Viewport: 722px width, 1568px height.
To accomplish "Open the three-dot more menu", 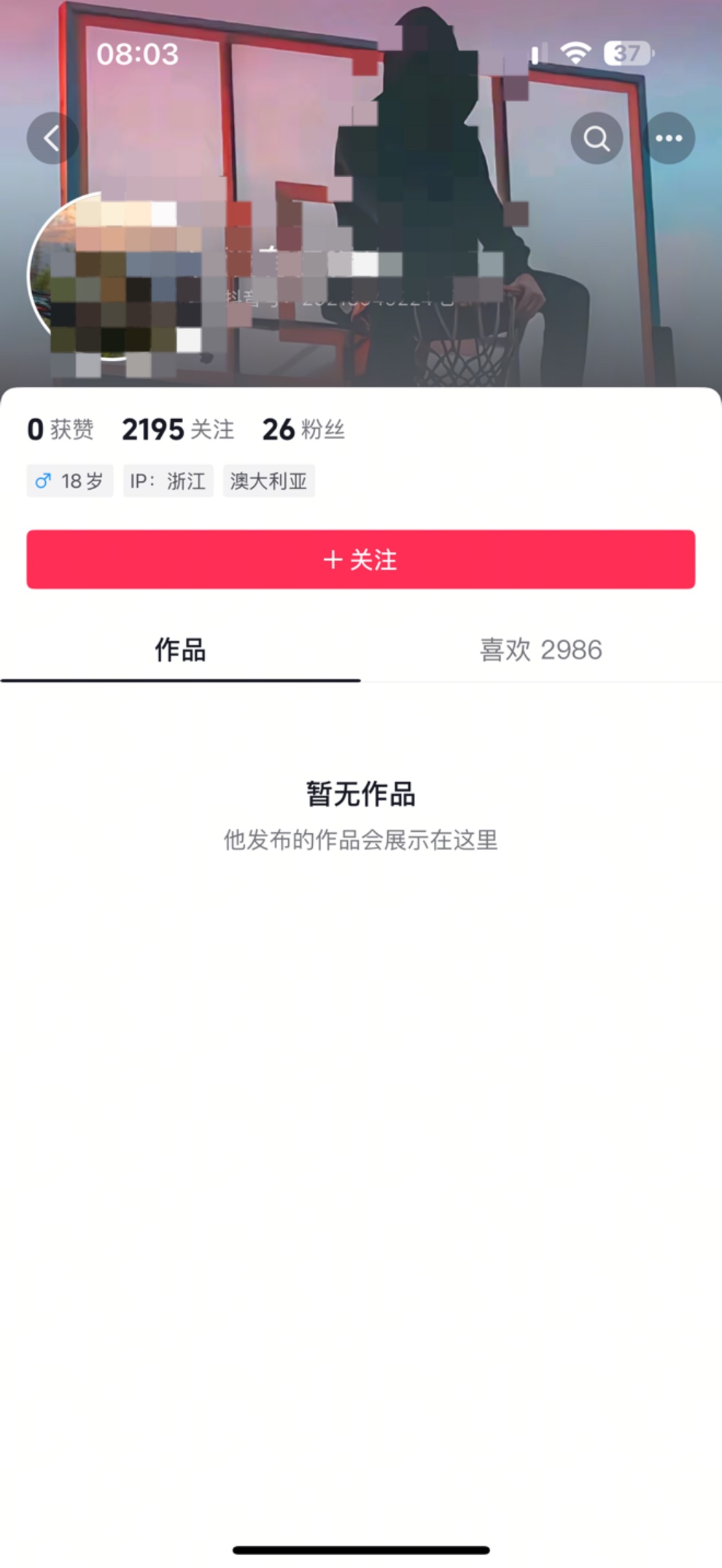I will (x=669, y=138).
